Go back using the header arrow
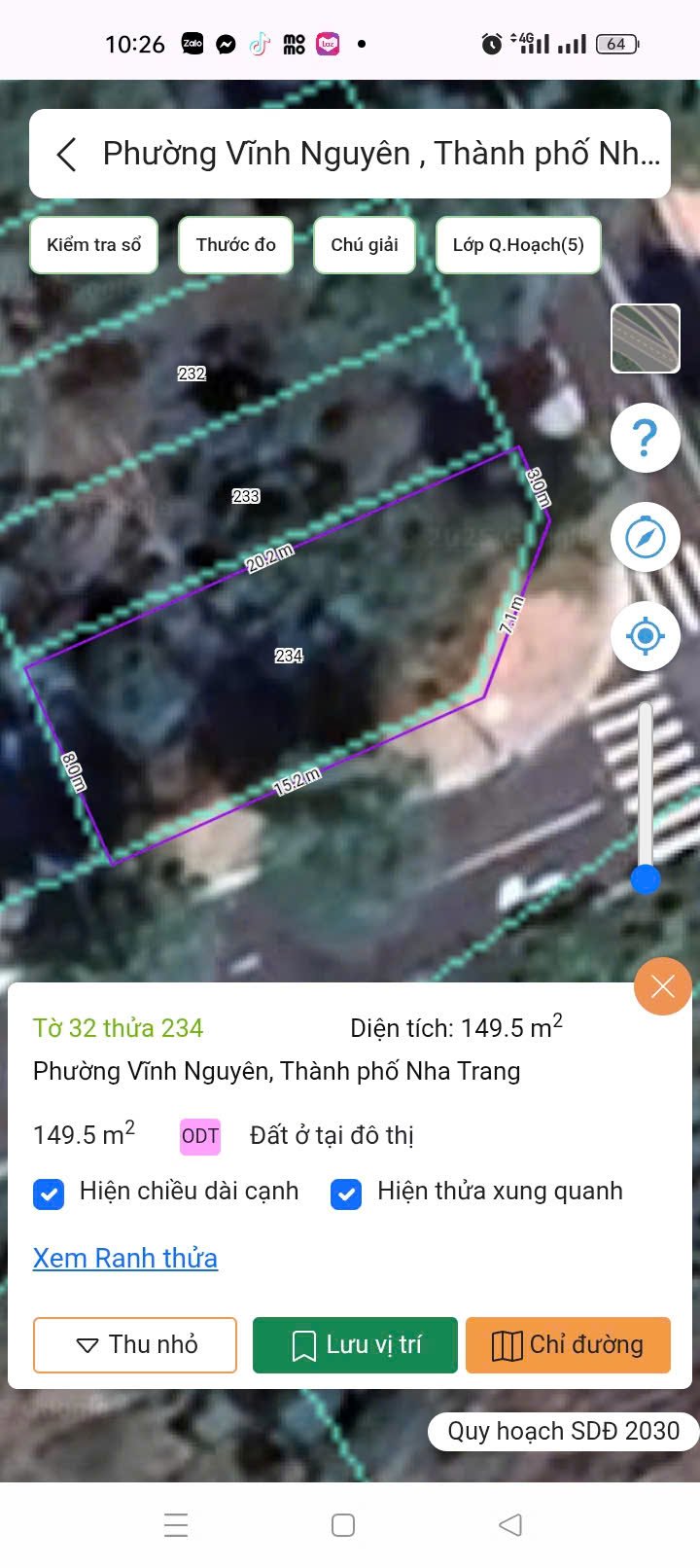 click(x=66, y=155)
